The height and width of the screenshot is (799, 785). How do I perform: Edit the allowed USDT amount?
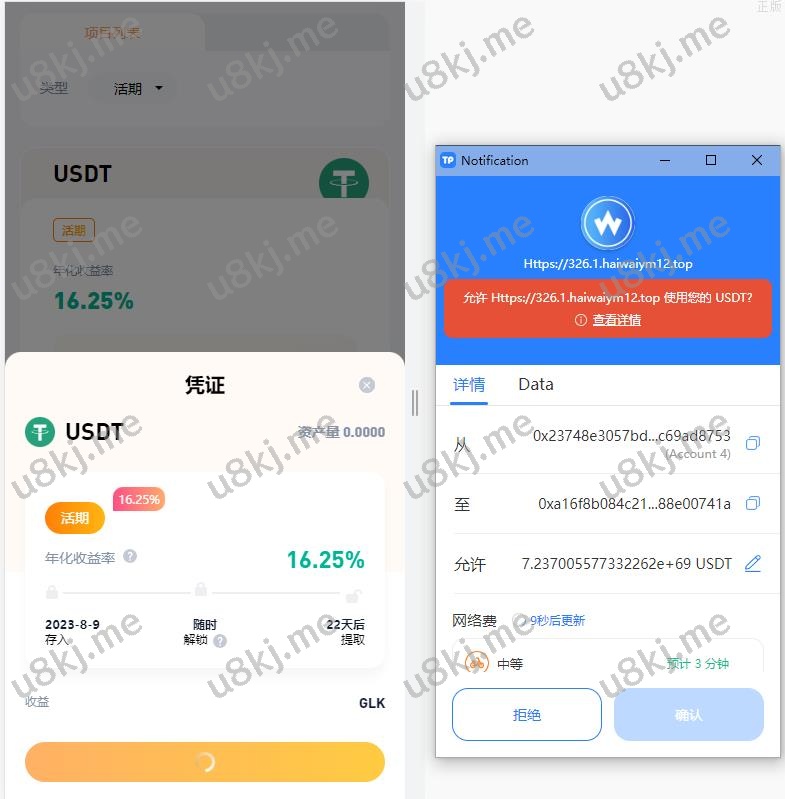753,564
